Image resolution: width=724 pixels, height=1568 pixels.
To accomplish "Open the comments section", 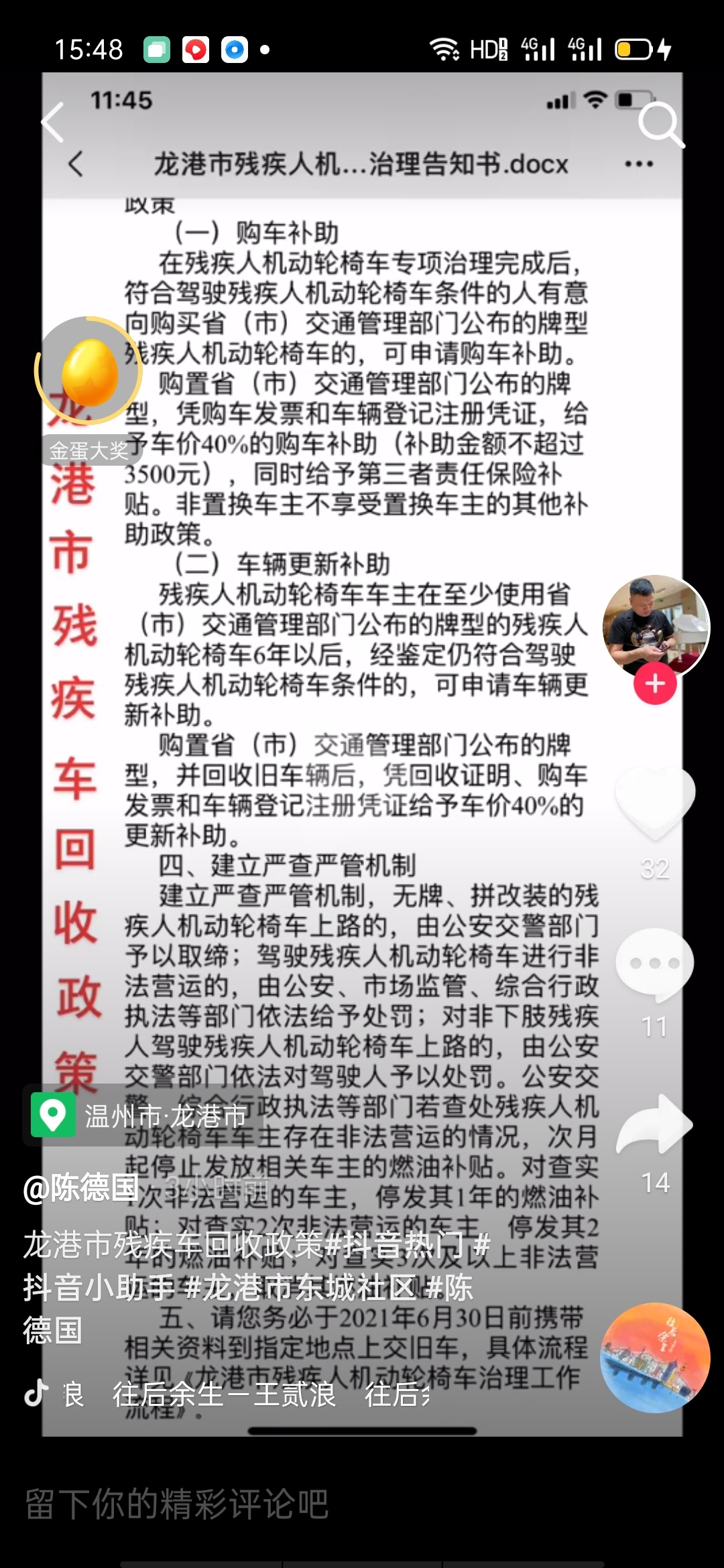I will click(x=655, y=964).
